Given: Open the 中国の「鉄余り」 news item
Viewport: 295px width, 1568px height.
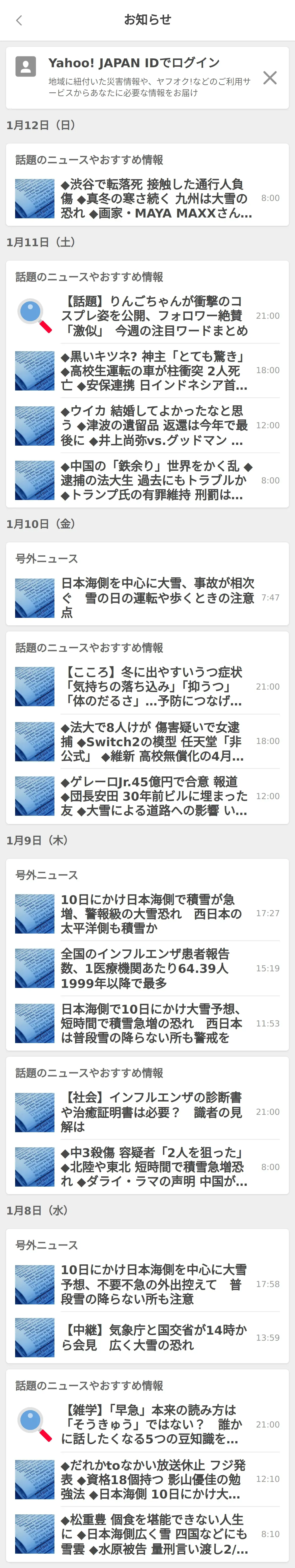Looking at the screenshot, I should (147, 480).
